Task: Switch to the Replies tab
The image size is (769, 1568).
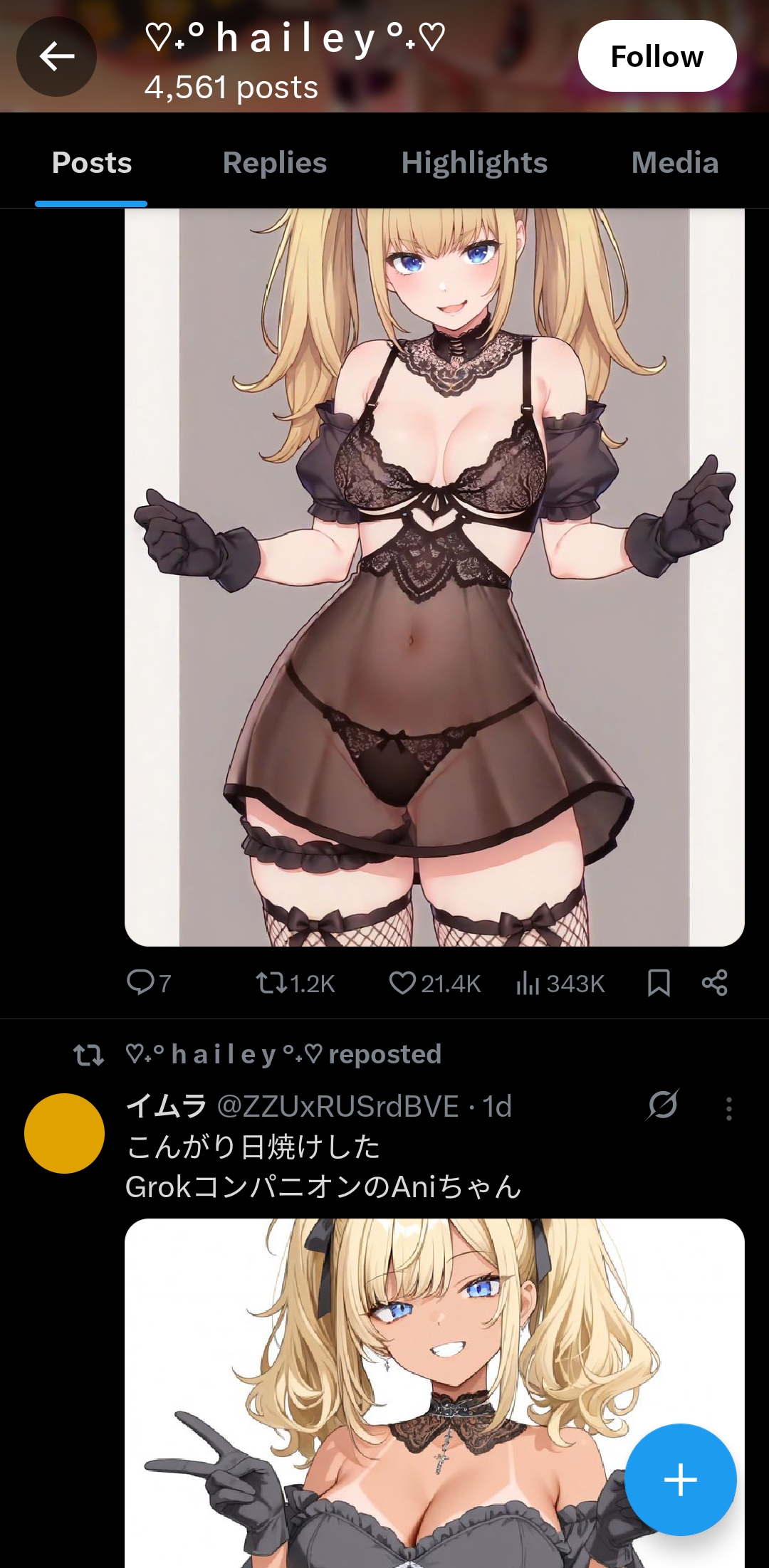Action: [275, 163]
